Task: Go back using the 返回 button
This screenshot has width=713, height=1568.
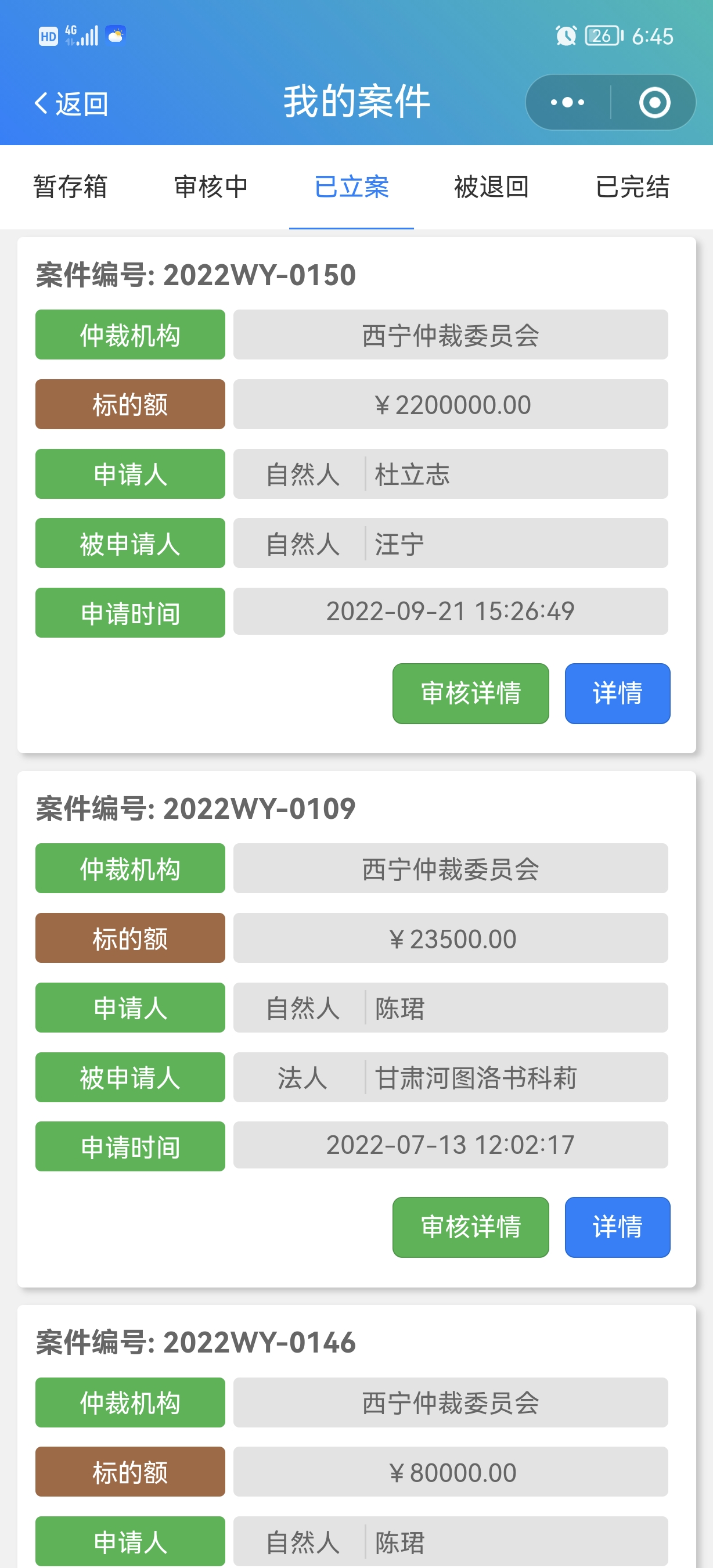Action: click(71, 103)
